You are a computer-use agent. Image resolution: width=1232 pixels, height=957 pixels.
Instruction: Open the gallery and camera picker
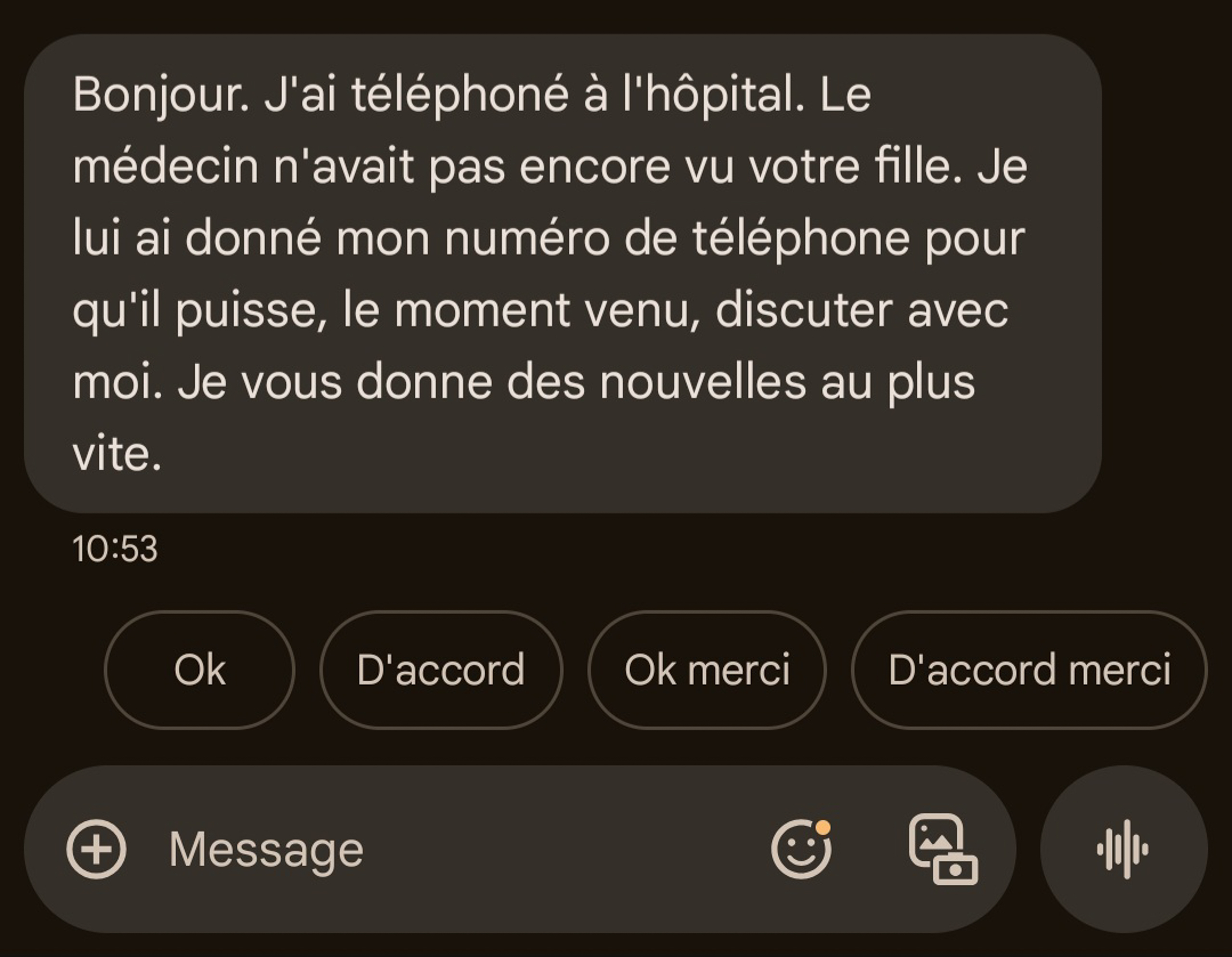pos(943,849)
